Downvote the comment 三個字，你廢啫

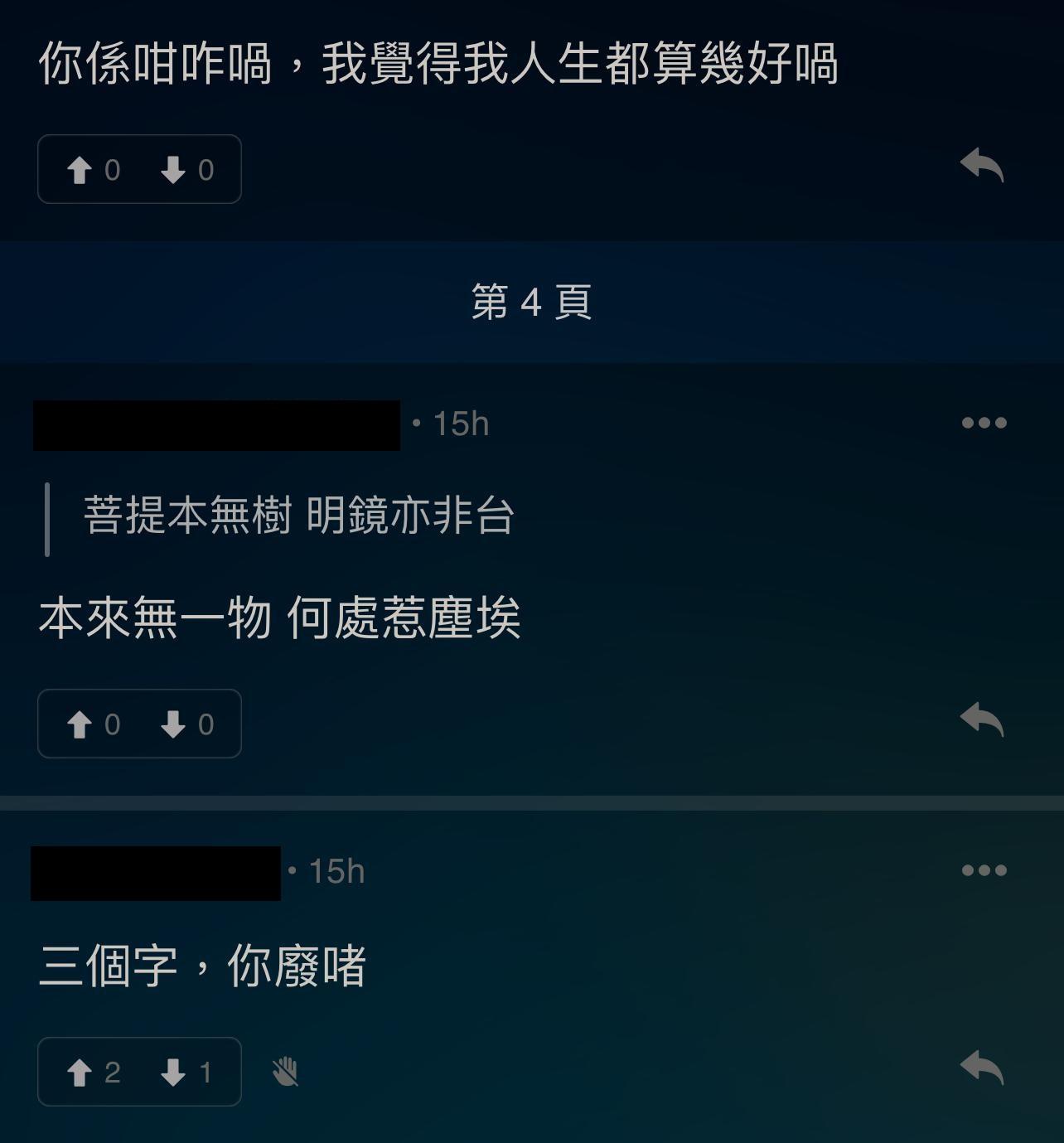click(x=174, y=1073)
